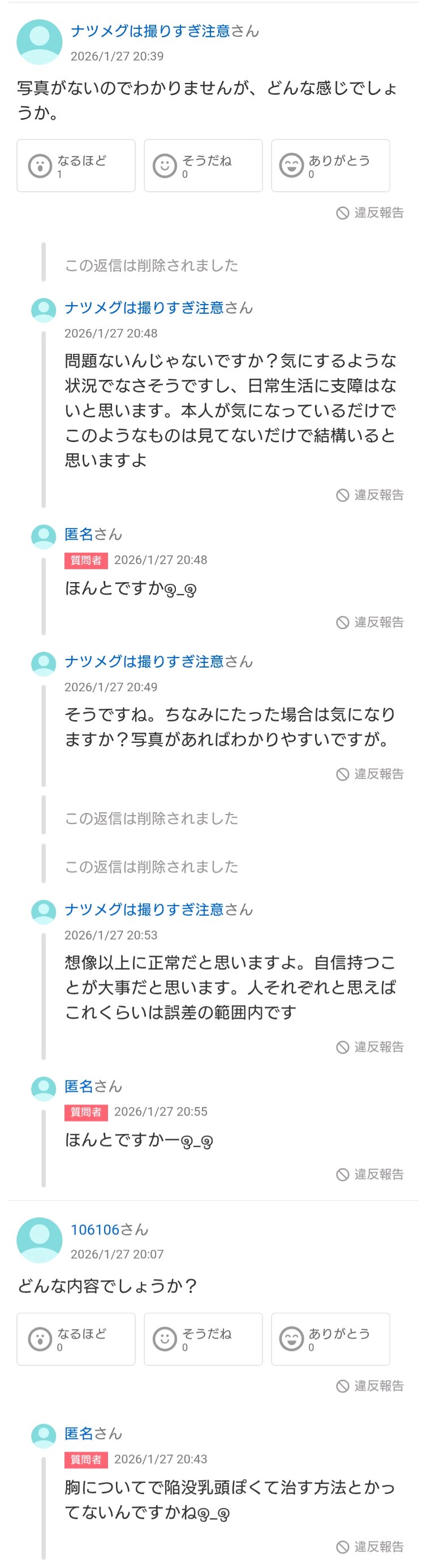Open ナツメグは撮りすぎ注意's name on the 20:48 reply
427x1568 pixels.
[x=144, y=308]
